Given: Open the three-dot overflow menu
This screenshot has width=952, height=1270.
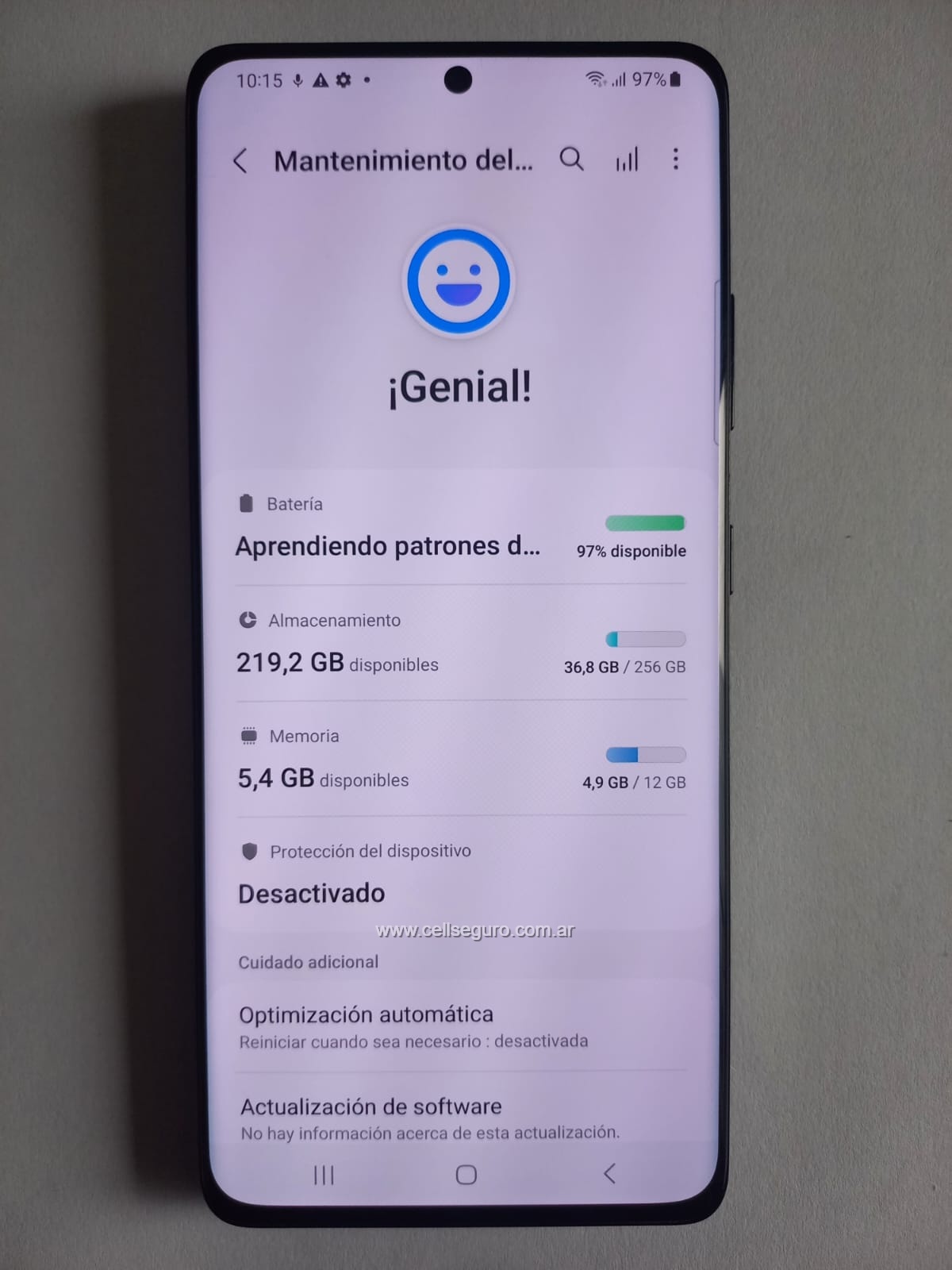Looking at the screenshot, I should point(675,159).
